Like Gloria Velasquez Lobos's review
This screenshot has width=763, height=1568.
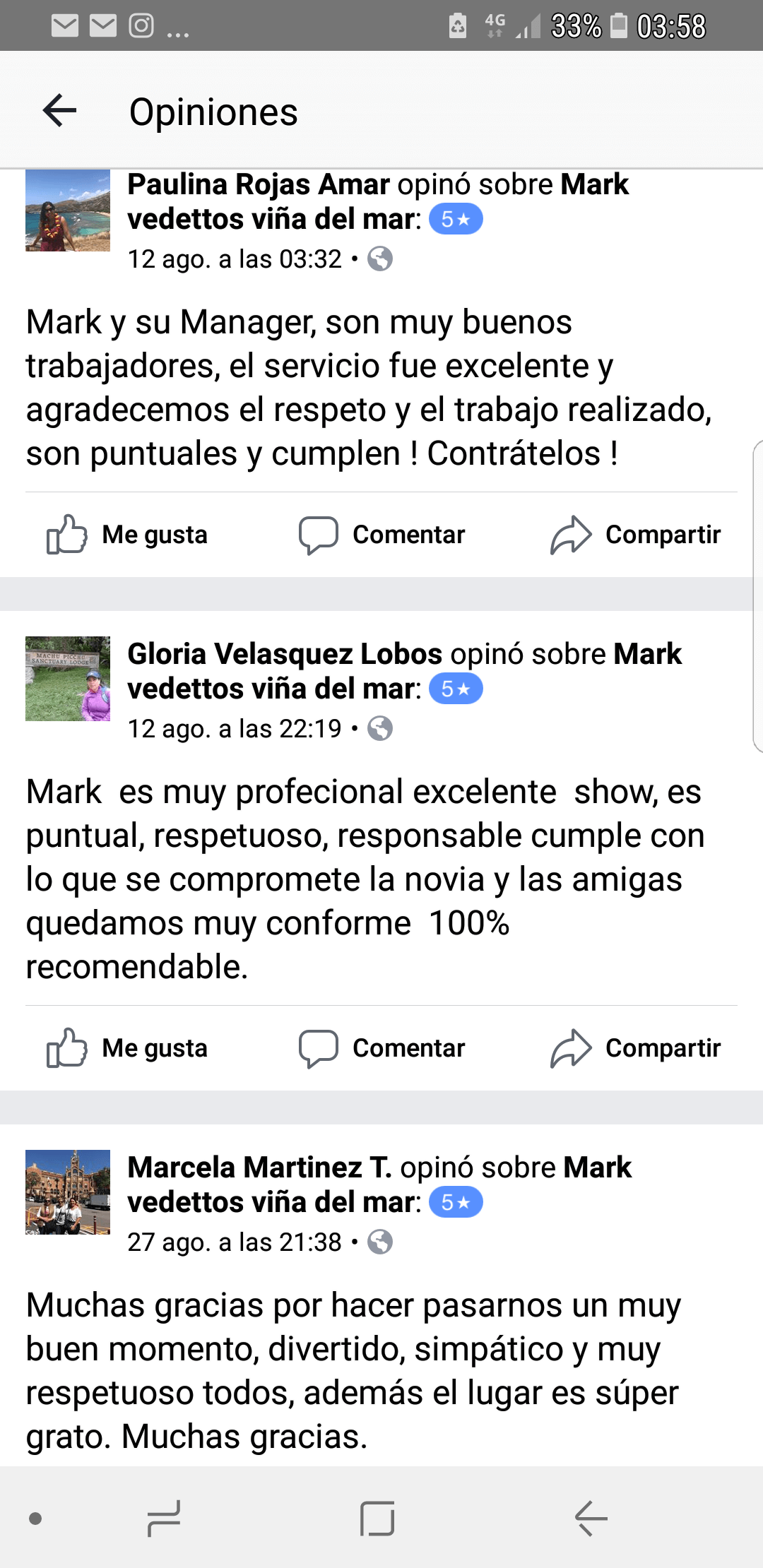(127, 1048)
